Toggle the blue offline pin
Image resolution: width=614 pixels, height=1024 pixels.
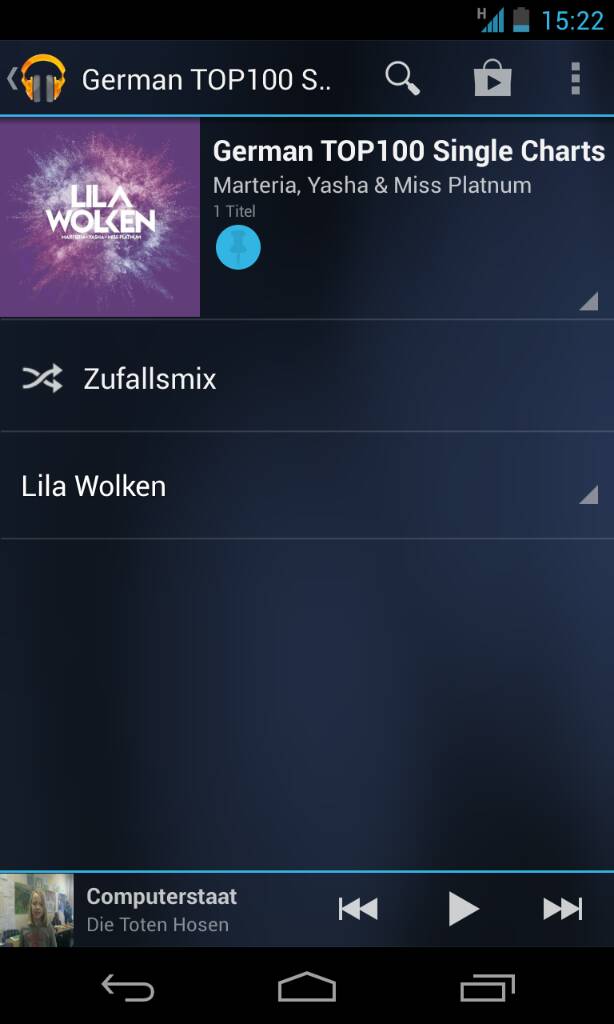point(238,248)
